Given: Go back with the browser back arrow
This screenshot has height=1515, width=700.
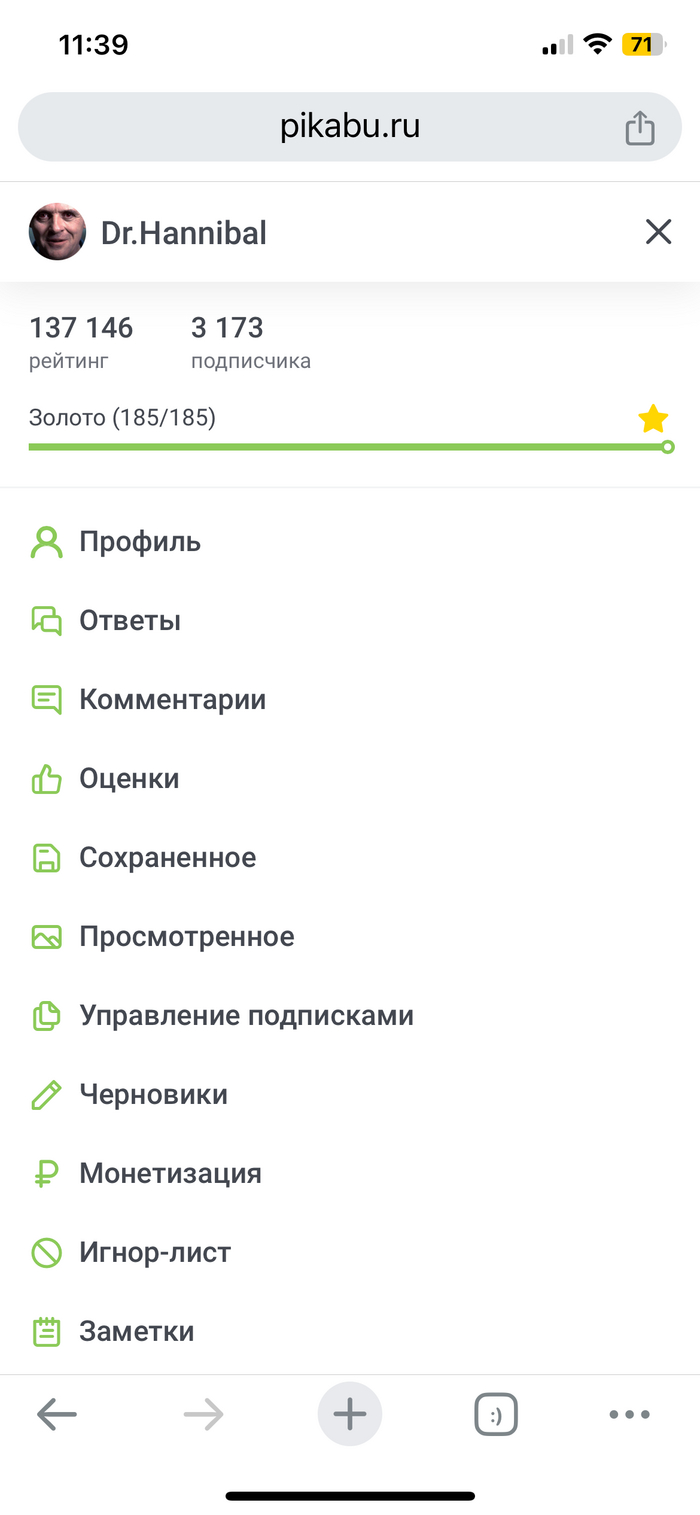Looking at the screenshot, I should (57, 1414).
